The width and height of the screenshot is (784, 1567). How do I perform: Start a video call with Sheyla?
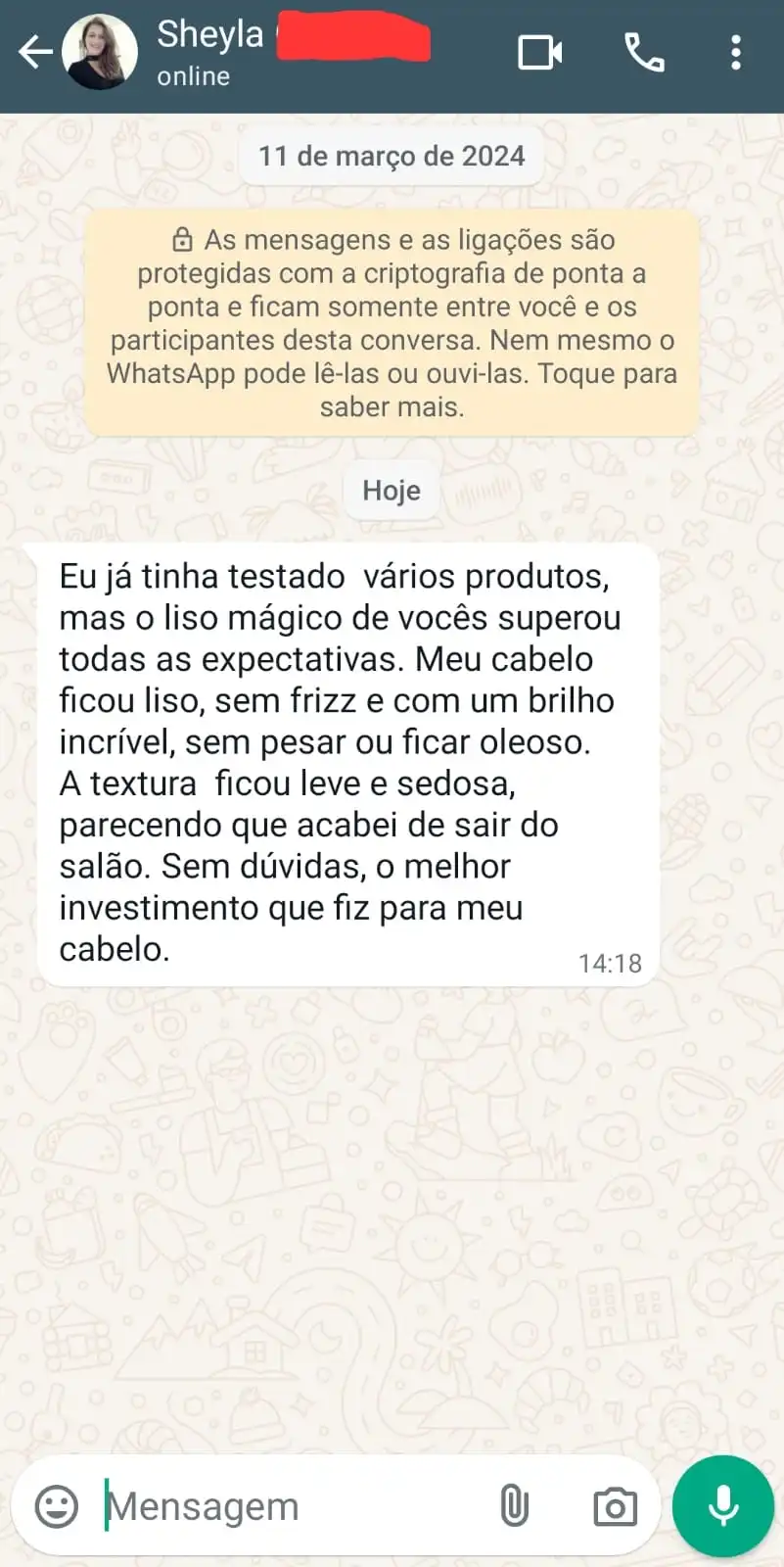pos(540,53)
